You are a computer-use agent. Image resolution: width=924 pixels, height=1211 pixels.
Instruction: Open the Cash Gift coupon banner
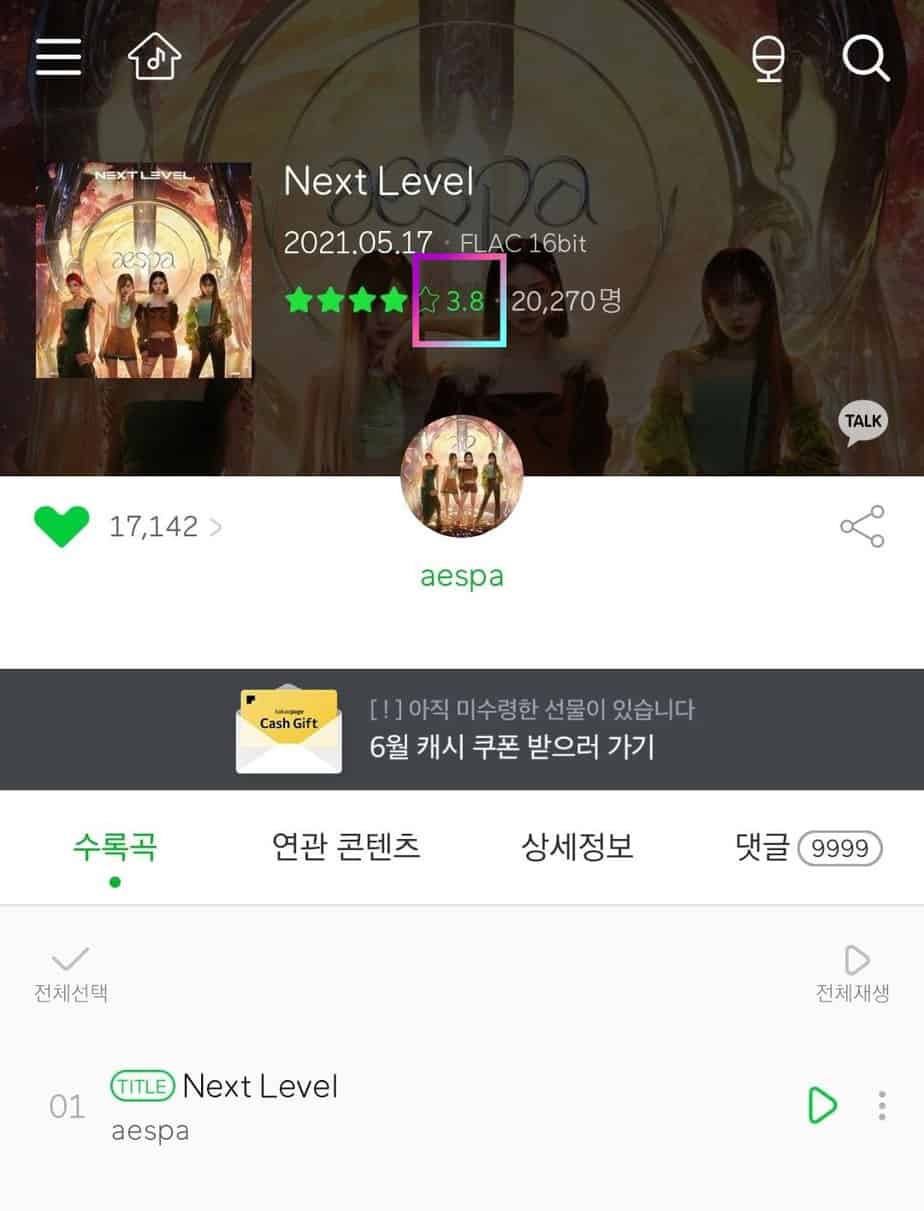click(x=462, y=730)
